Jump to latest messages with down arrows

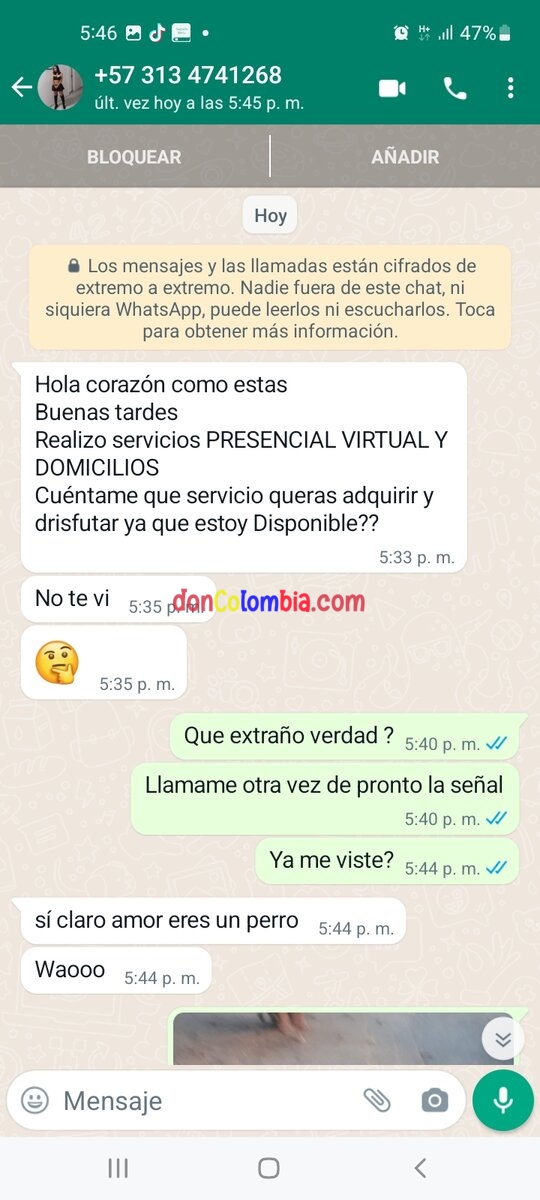click(503, 1038)
